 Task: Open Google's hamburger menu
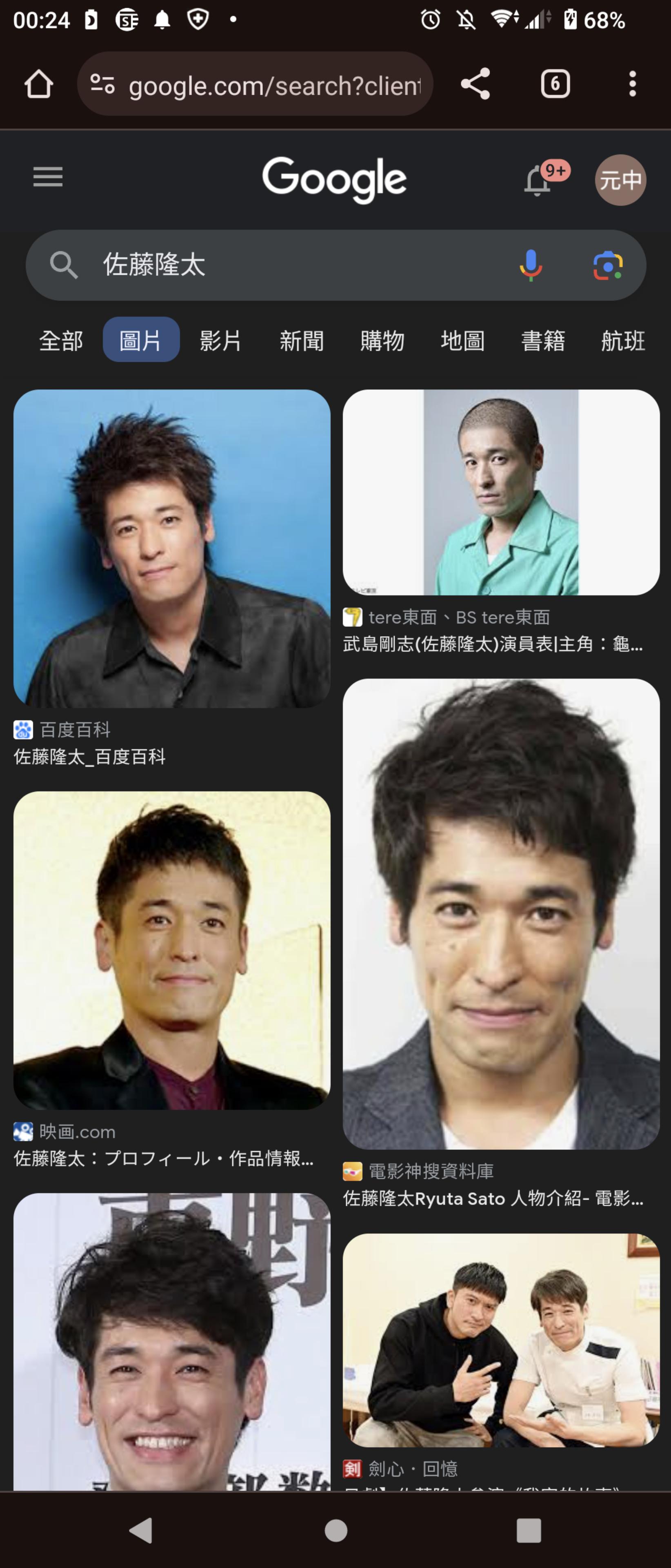pos(48,177)
